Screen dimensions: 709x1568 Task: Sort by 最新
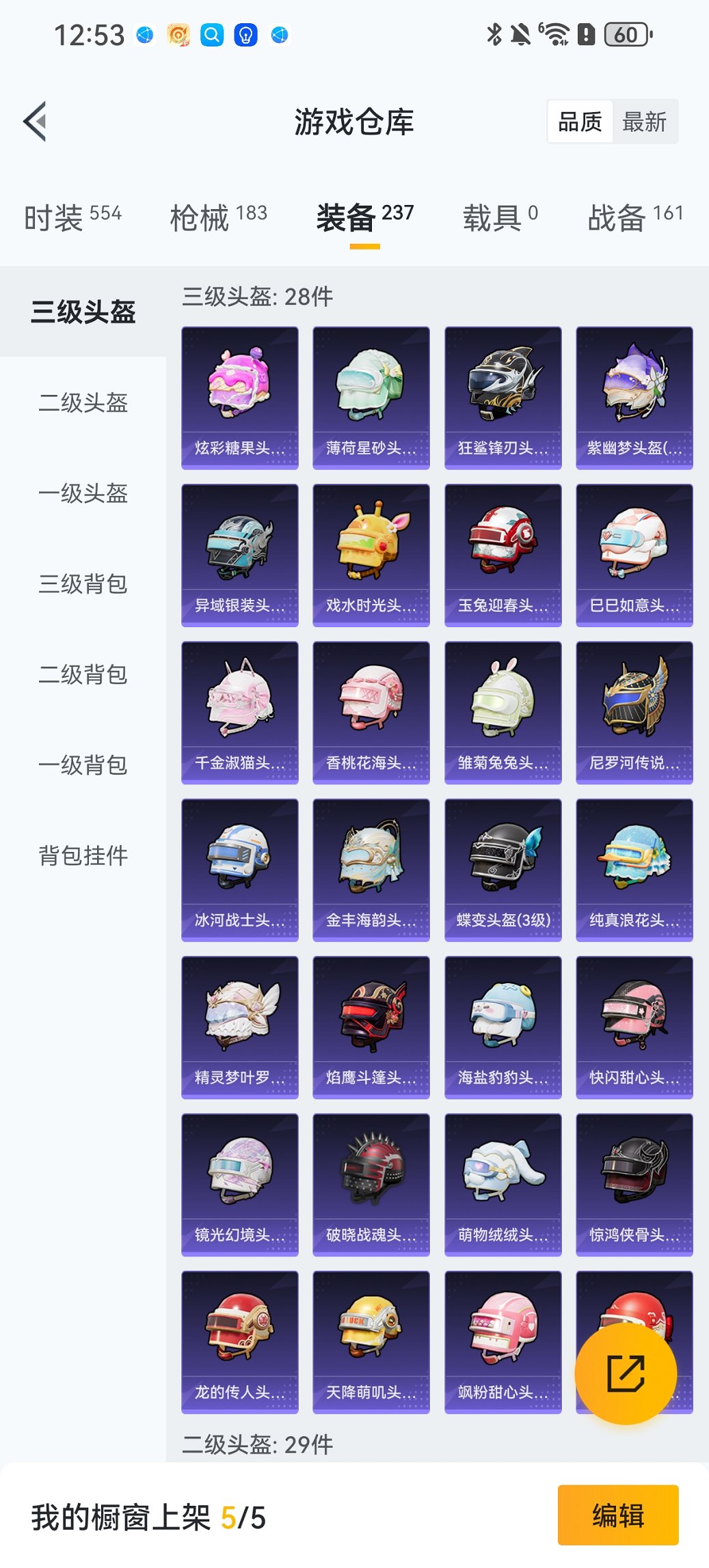(643, 122)
